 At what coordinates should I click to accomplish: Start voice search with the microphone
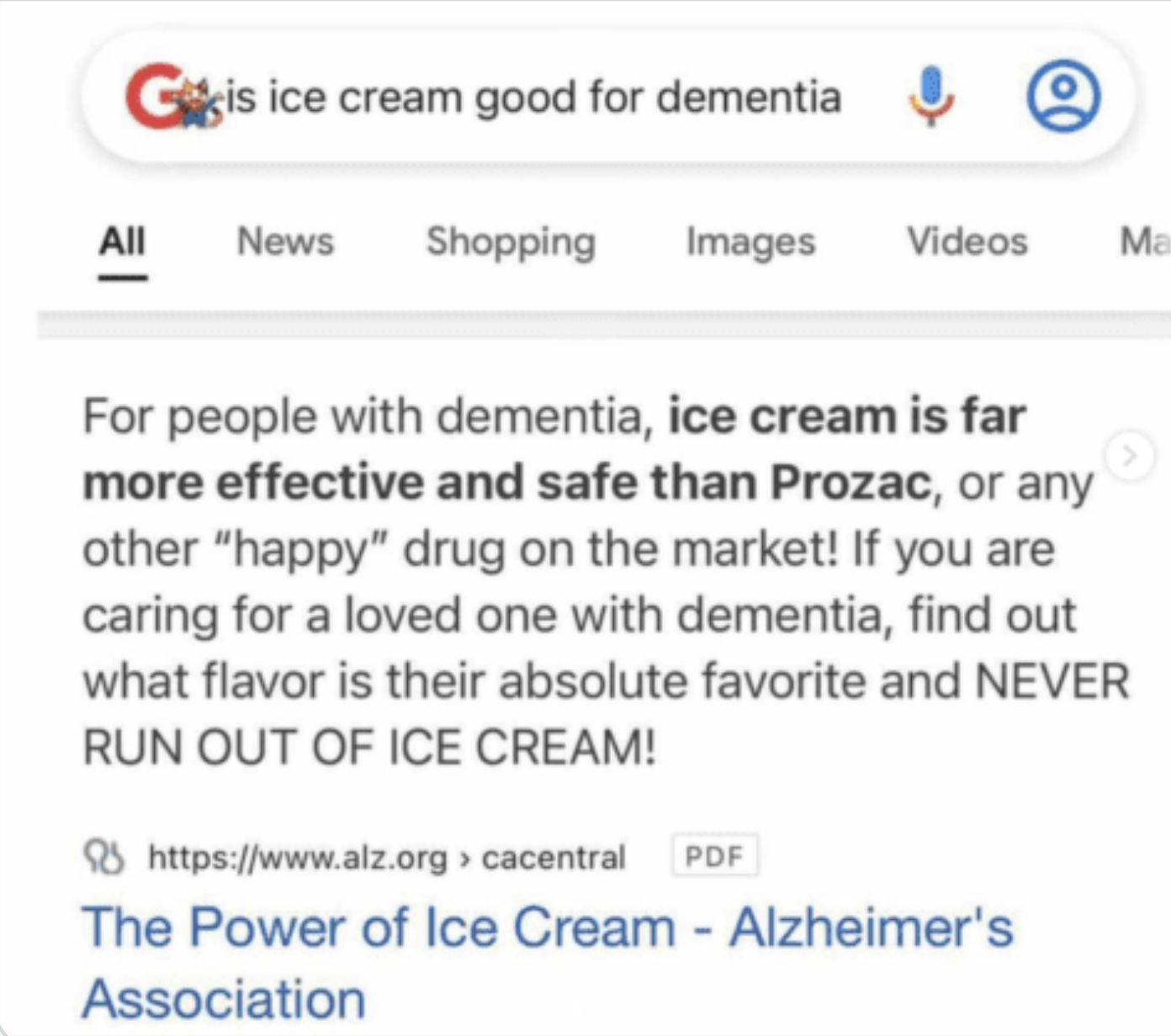[x=930, y=96]
